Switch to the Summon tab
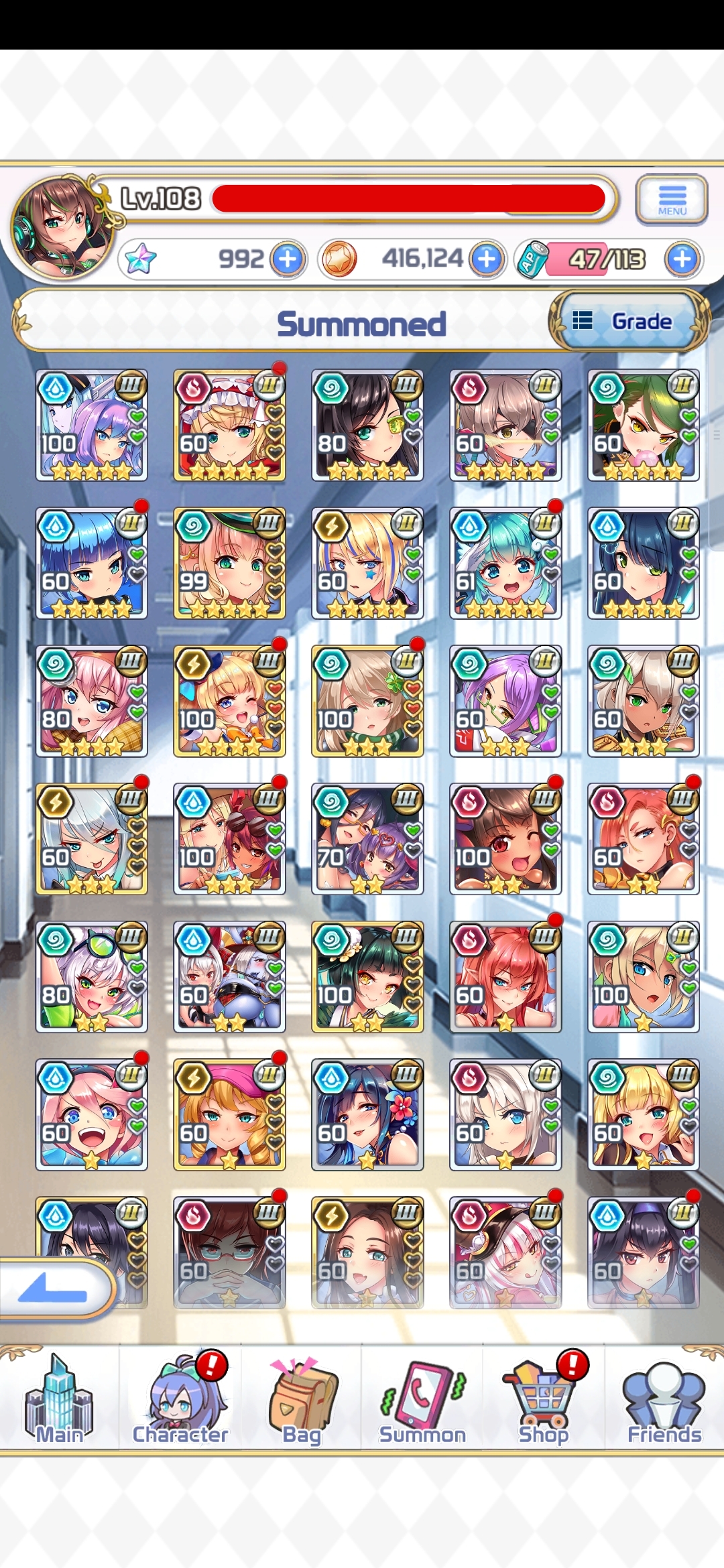 click(422, 1399)
